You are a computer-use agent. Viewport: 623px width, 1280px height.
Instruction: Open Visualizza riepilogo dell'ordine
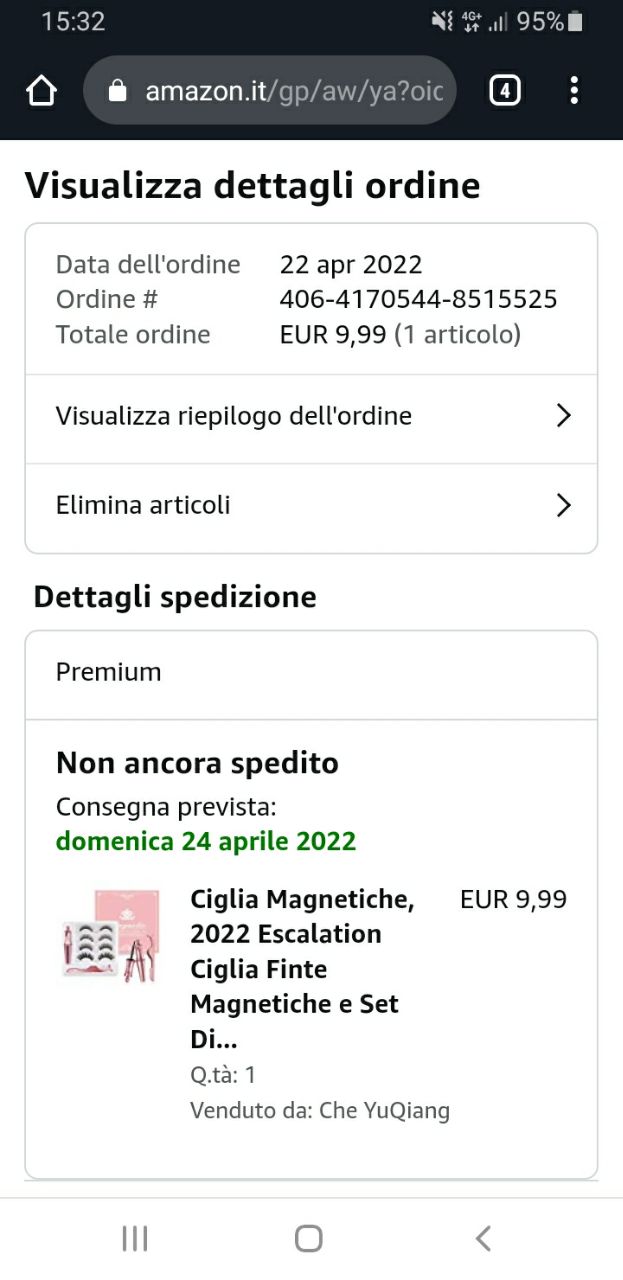(x=311, y=417)
